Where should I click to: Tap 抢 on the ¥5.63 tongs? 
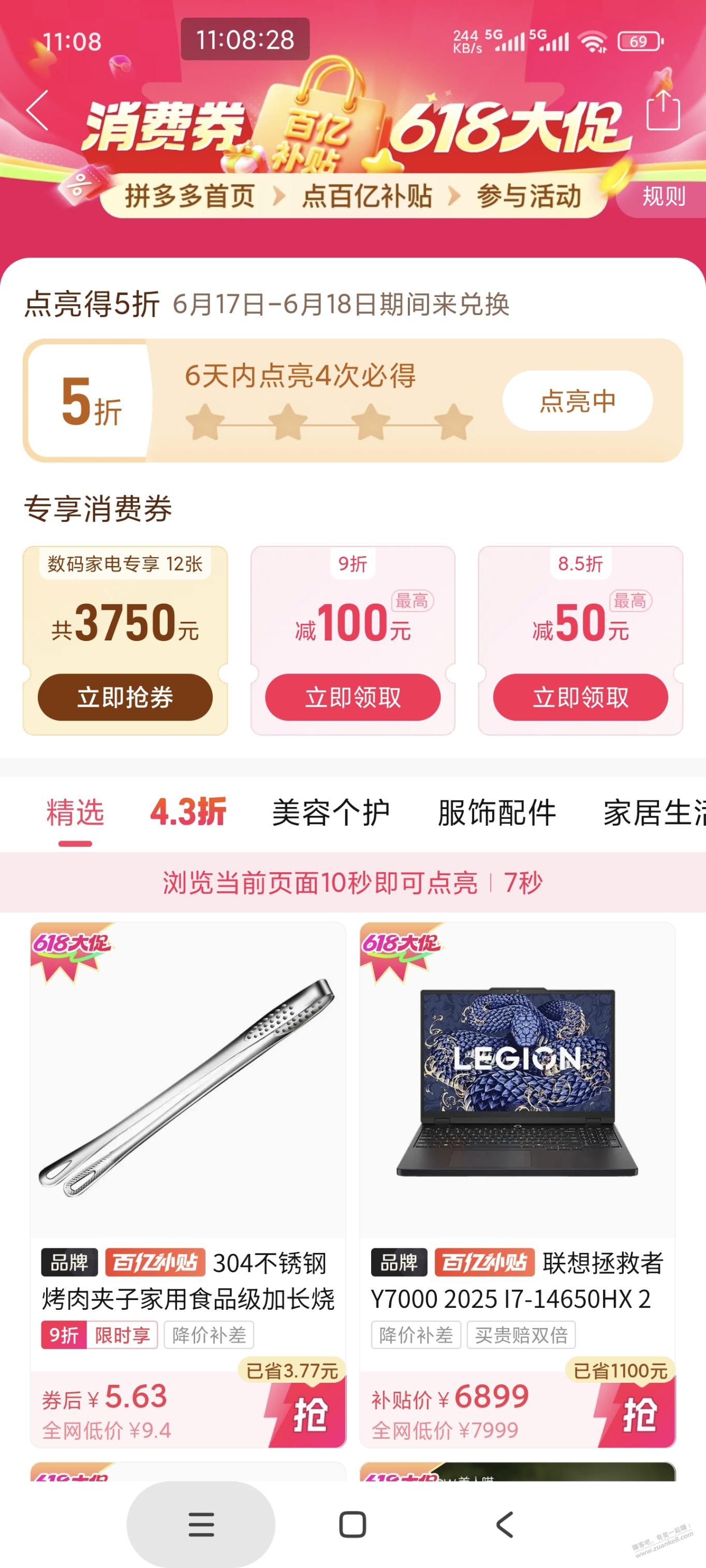[310, 1414]
